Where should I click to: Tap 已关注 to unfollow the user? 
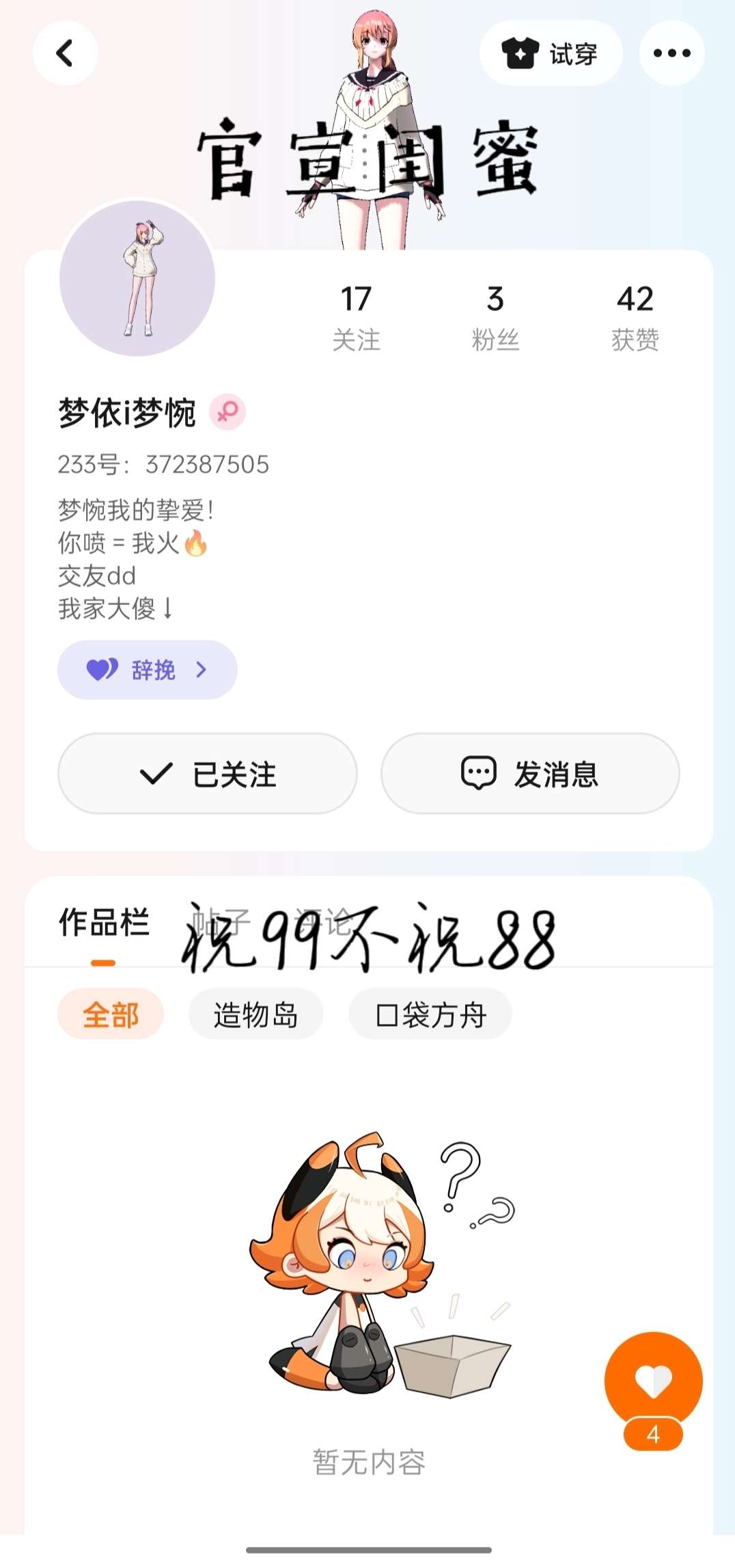pyautogui.click(x=208, y=774)
